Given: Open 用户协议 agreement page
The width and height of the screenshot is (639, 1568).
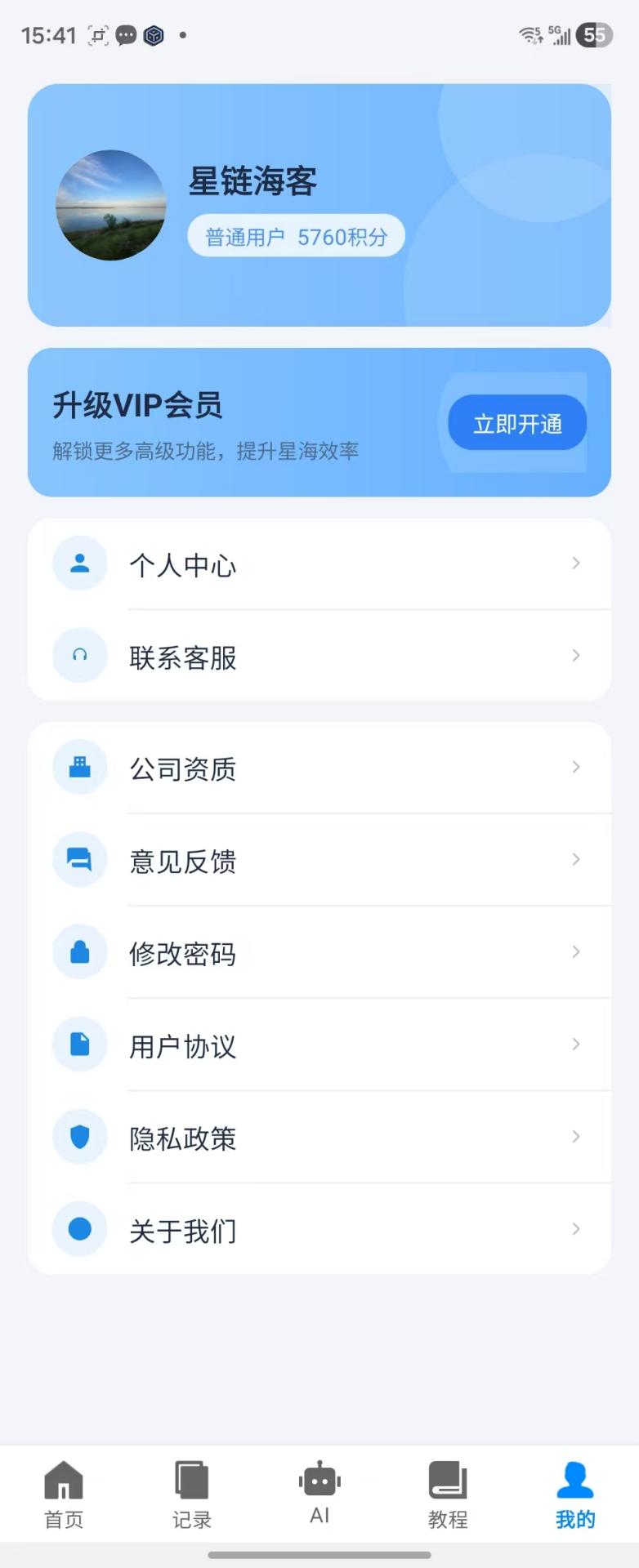Looking at the screenshot, I should (x=183, y=1045).
